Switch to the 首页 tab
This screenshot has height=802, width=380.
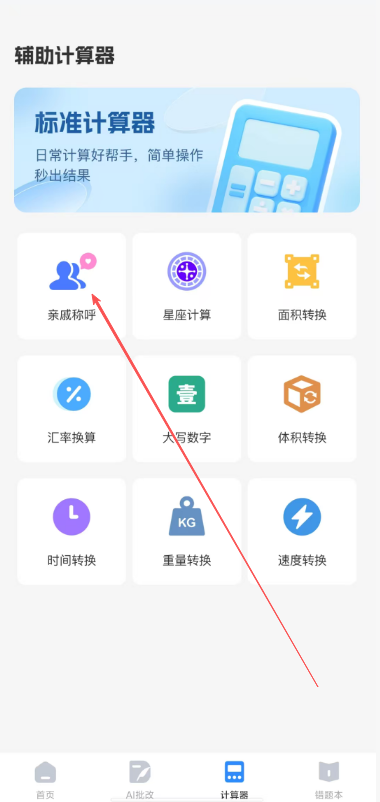coord(46,779)
